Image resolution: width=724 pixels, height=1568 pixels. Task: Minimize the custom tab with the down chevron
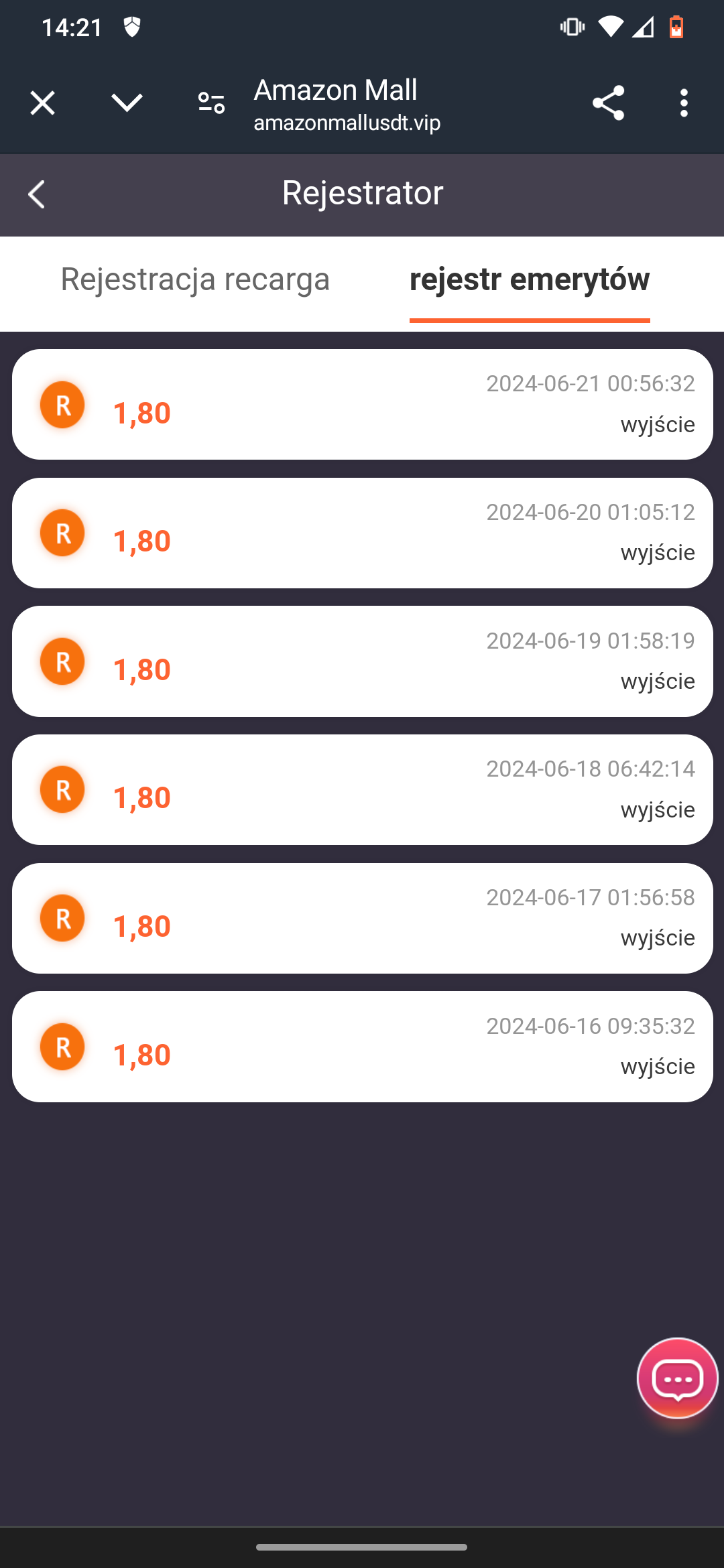click(x=127, y=103)
